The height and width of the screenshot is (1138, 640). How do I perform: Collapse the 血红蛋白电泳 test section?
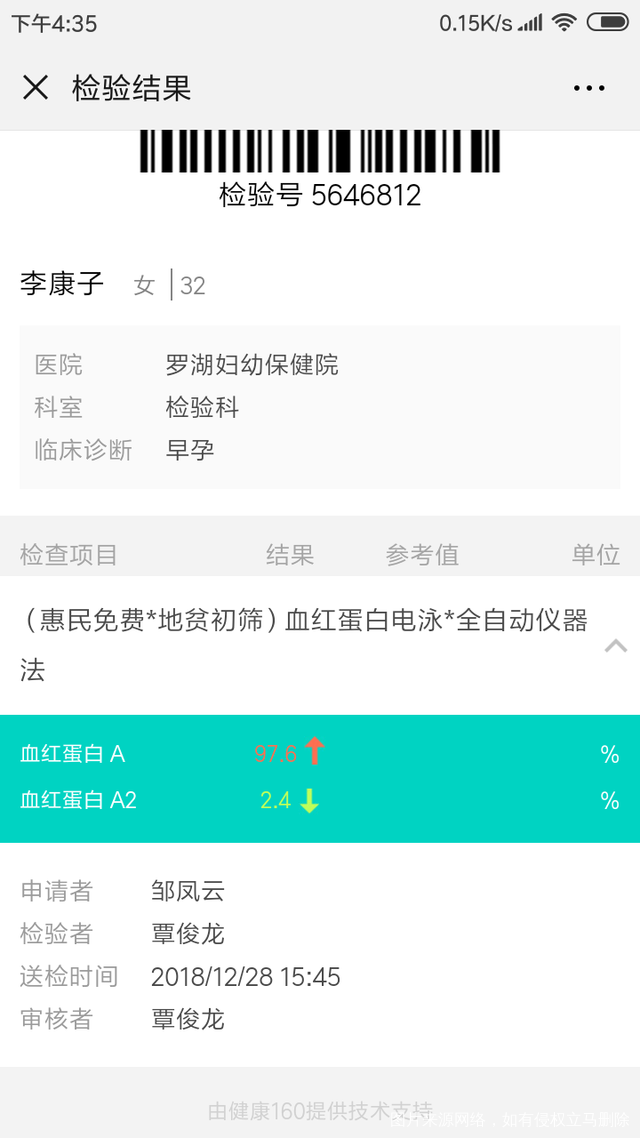pos(616,646)
